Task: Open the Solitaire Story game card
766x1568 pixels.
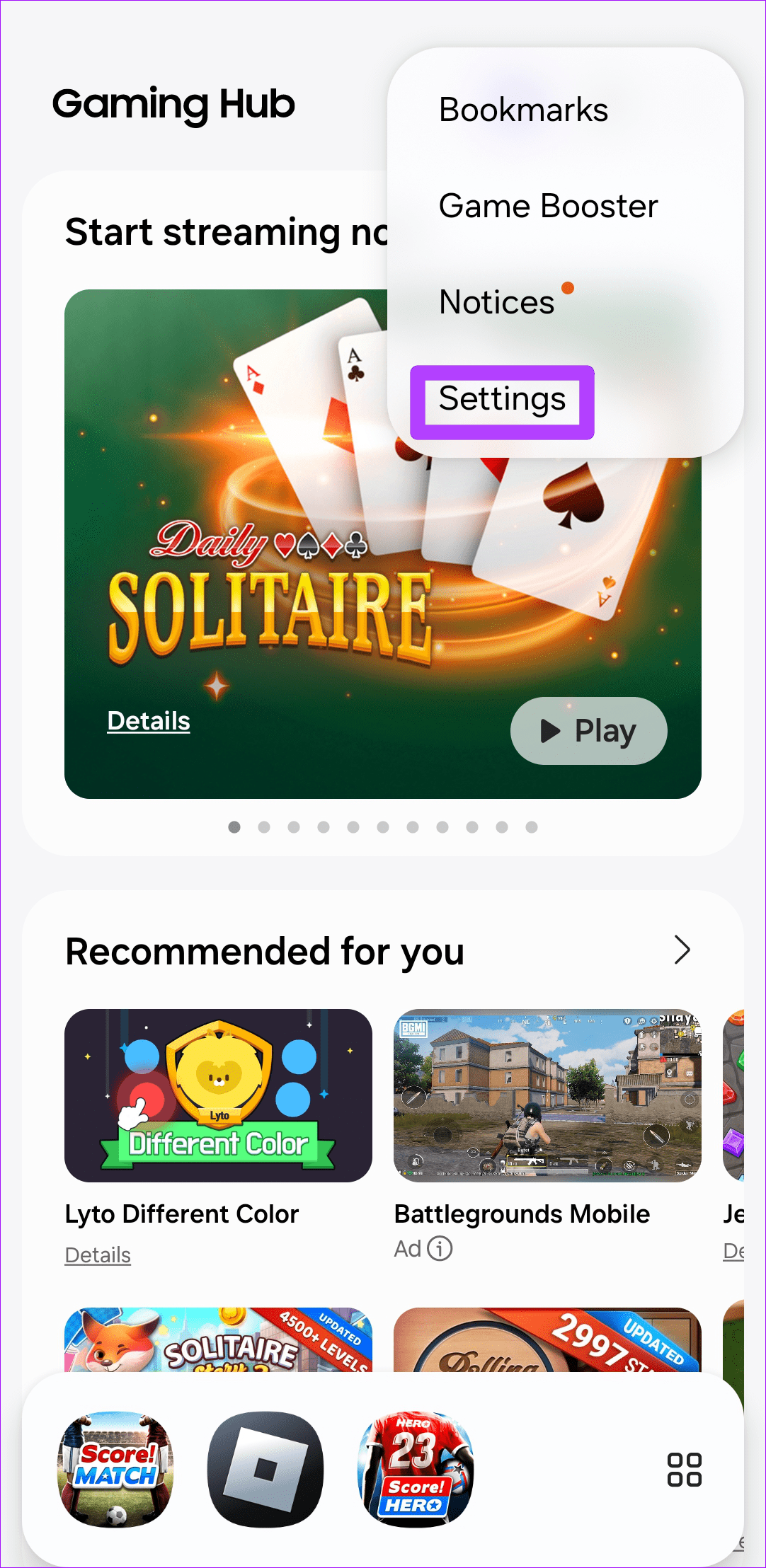Action: [x=218, y=1340]
